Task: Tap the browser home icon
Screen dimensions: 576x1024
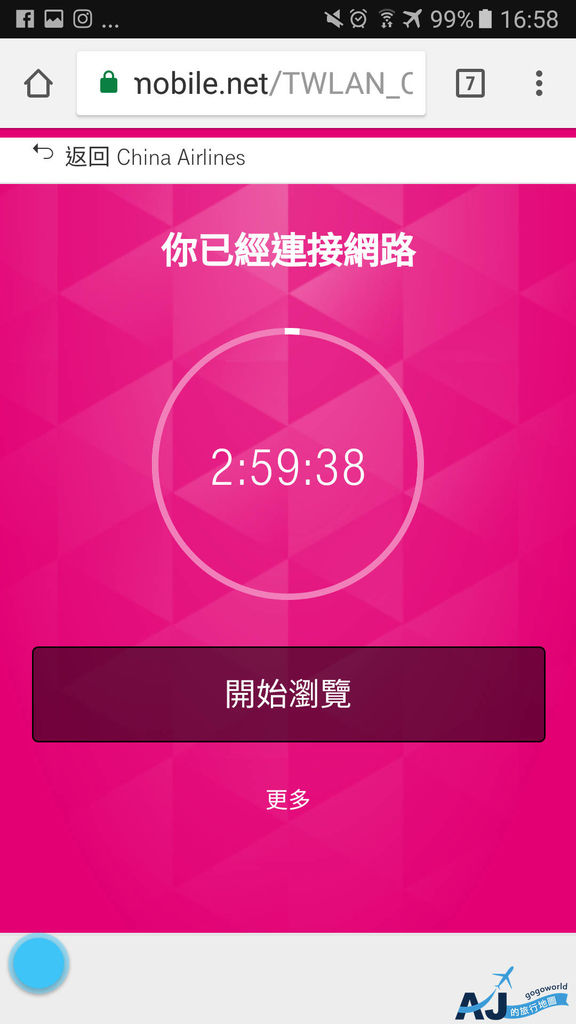Action: click(39, 84)
